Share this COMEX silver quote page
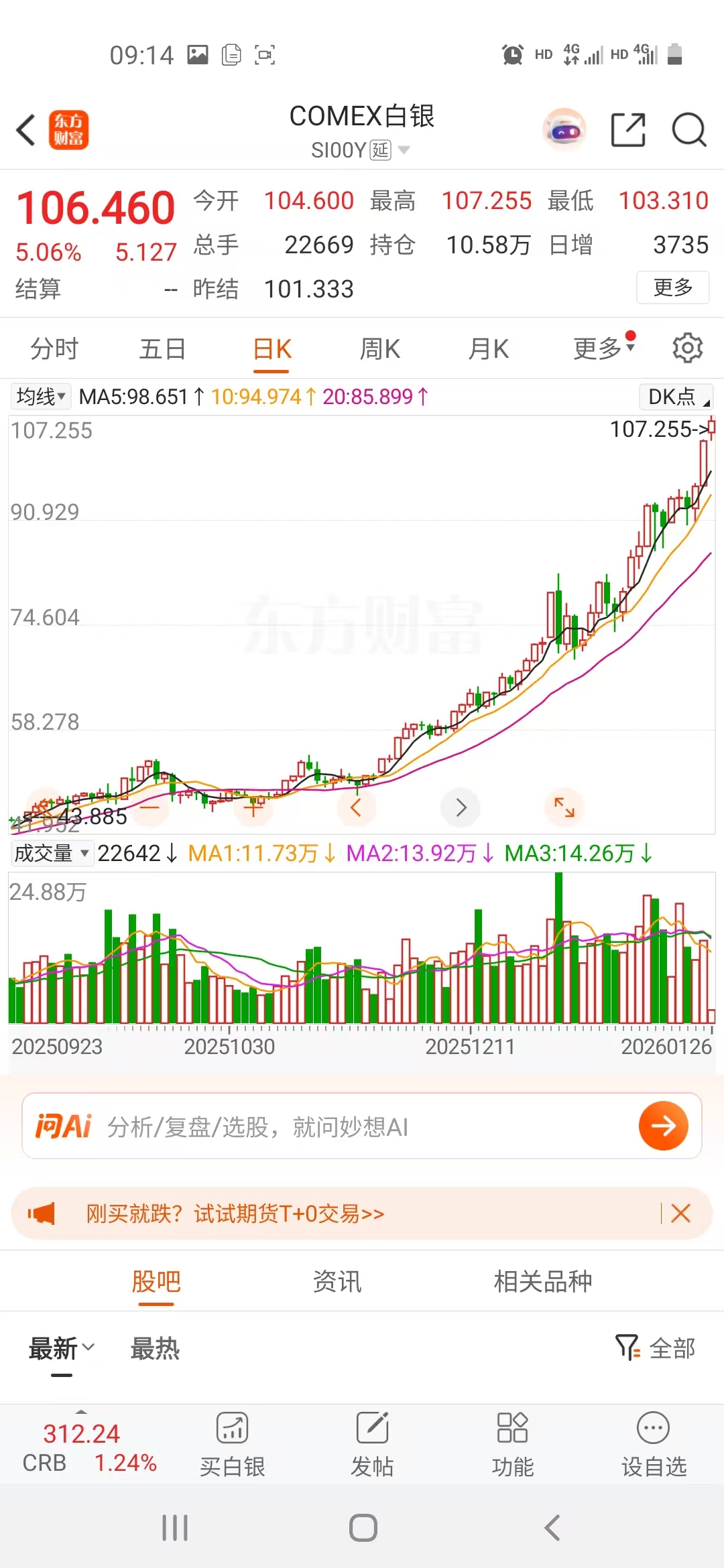Image resolution: width=724 pixels, height=1568 pixels. [x=628, y=129]
